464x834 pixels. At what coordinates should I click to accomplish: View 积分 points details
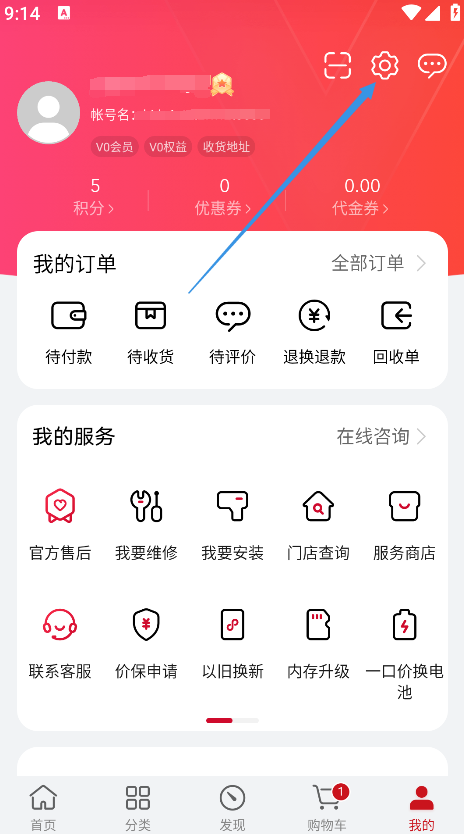pyautogui.click(x=94, y=196)
